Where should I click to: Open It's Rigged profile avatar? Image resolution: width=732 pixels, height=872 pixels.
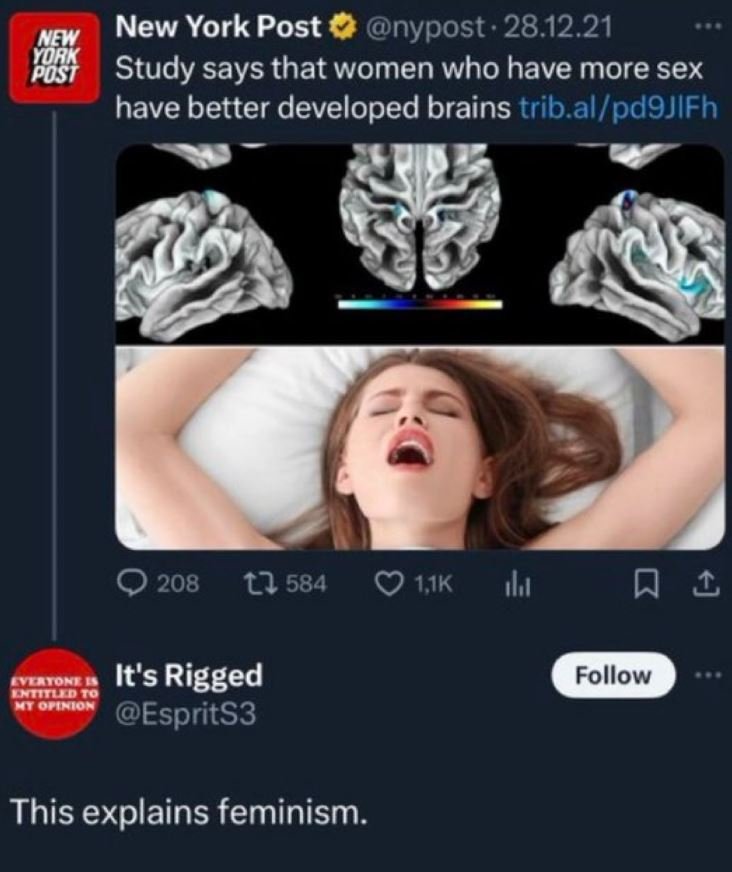[55, 691]
